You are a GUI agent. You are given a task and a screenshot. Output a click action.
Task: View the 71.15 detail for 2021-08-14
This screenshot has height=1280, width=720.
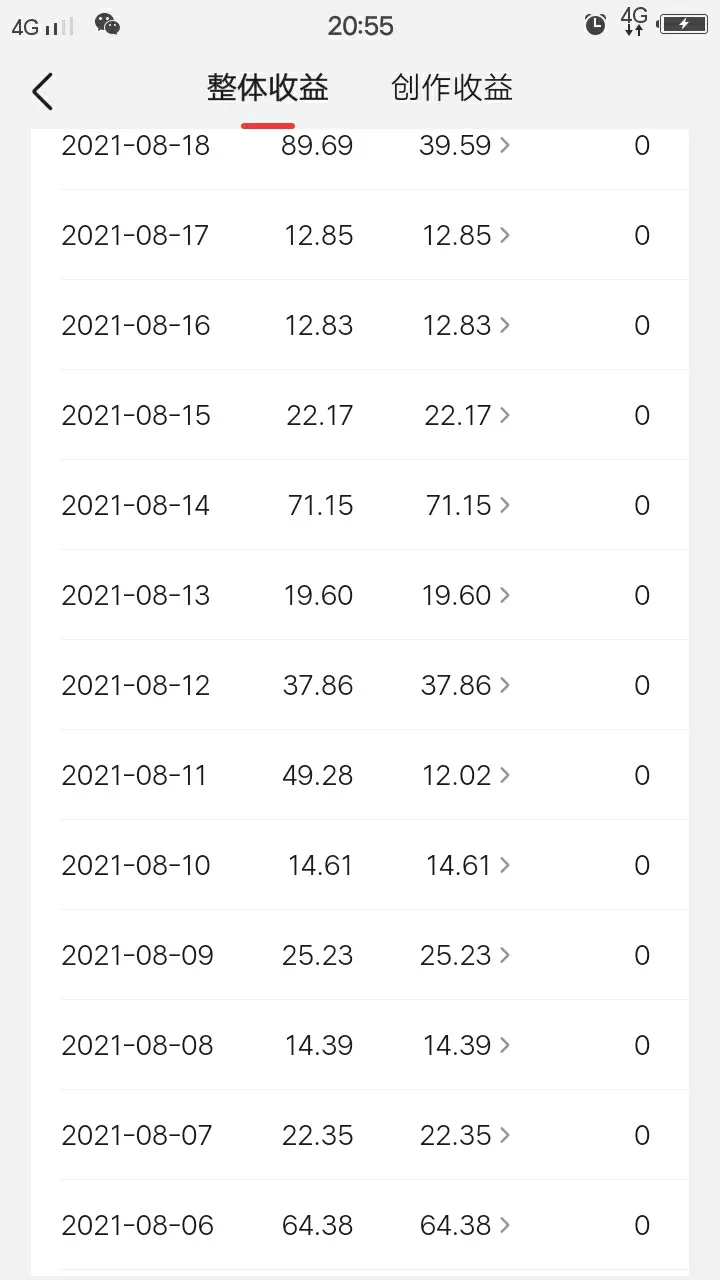(x=465, y=506)
